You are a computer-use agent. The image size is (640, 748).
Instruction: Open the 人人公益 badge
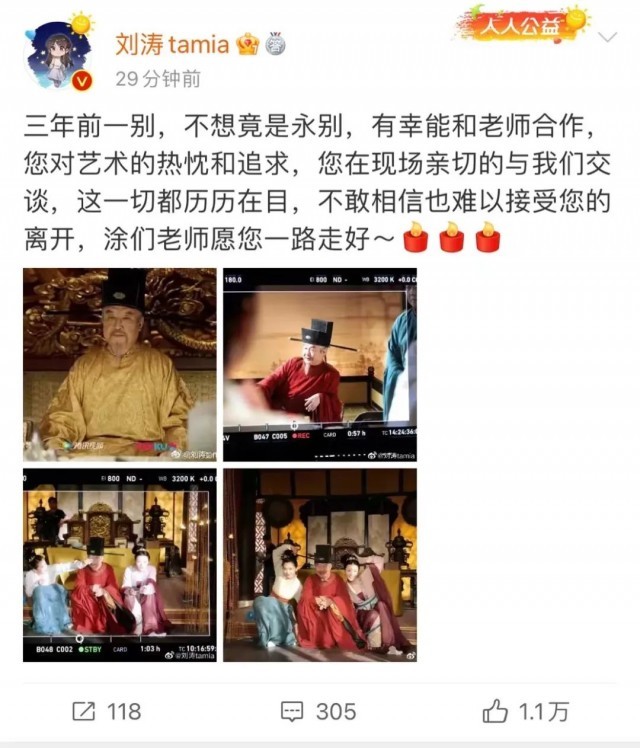pyautogui.click(x=522, y=22)
